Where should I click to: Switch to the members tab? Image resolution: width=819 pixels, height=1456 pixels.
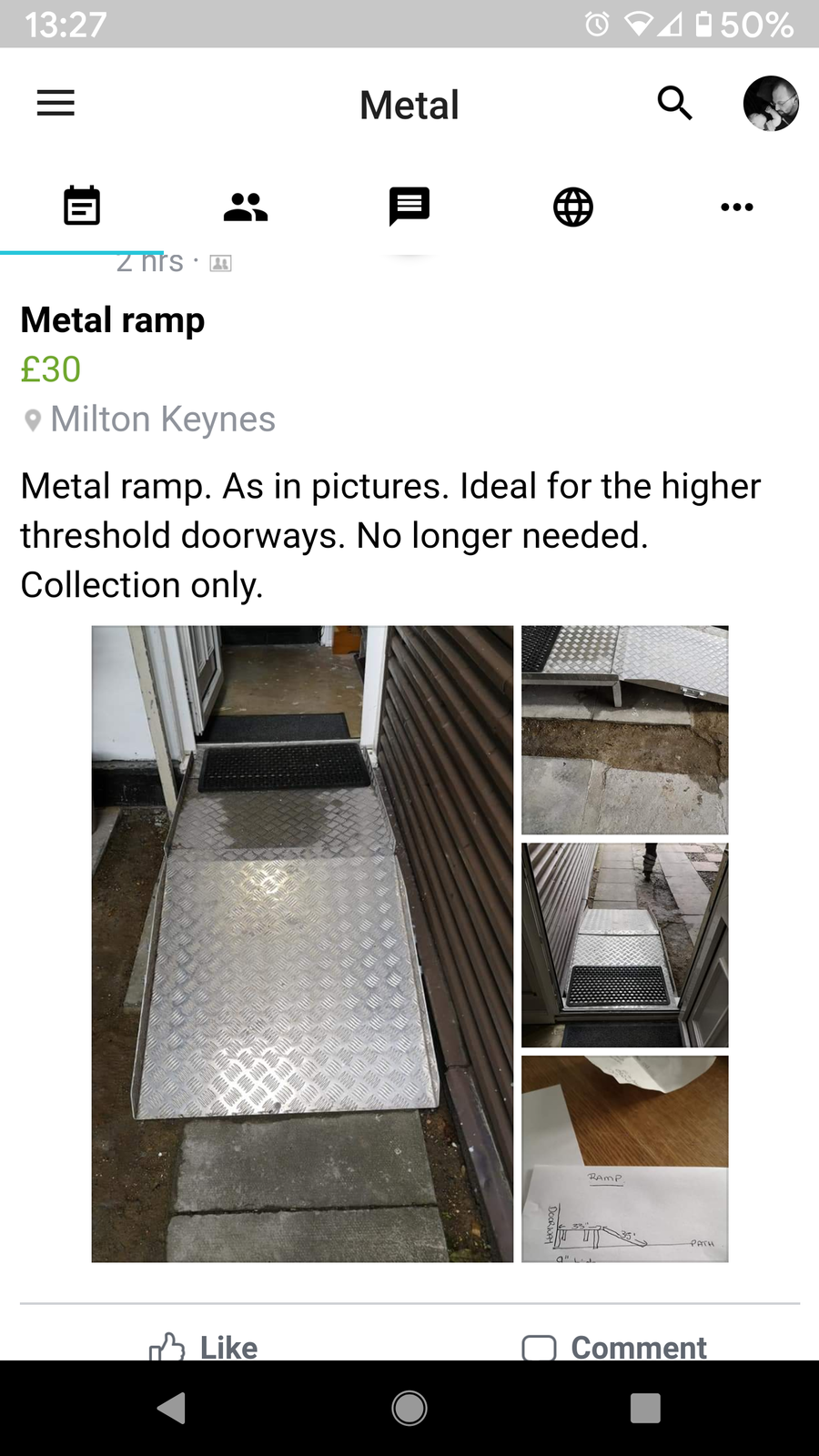click(x=246, y=207)
